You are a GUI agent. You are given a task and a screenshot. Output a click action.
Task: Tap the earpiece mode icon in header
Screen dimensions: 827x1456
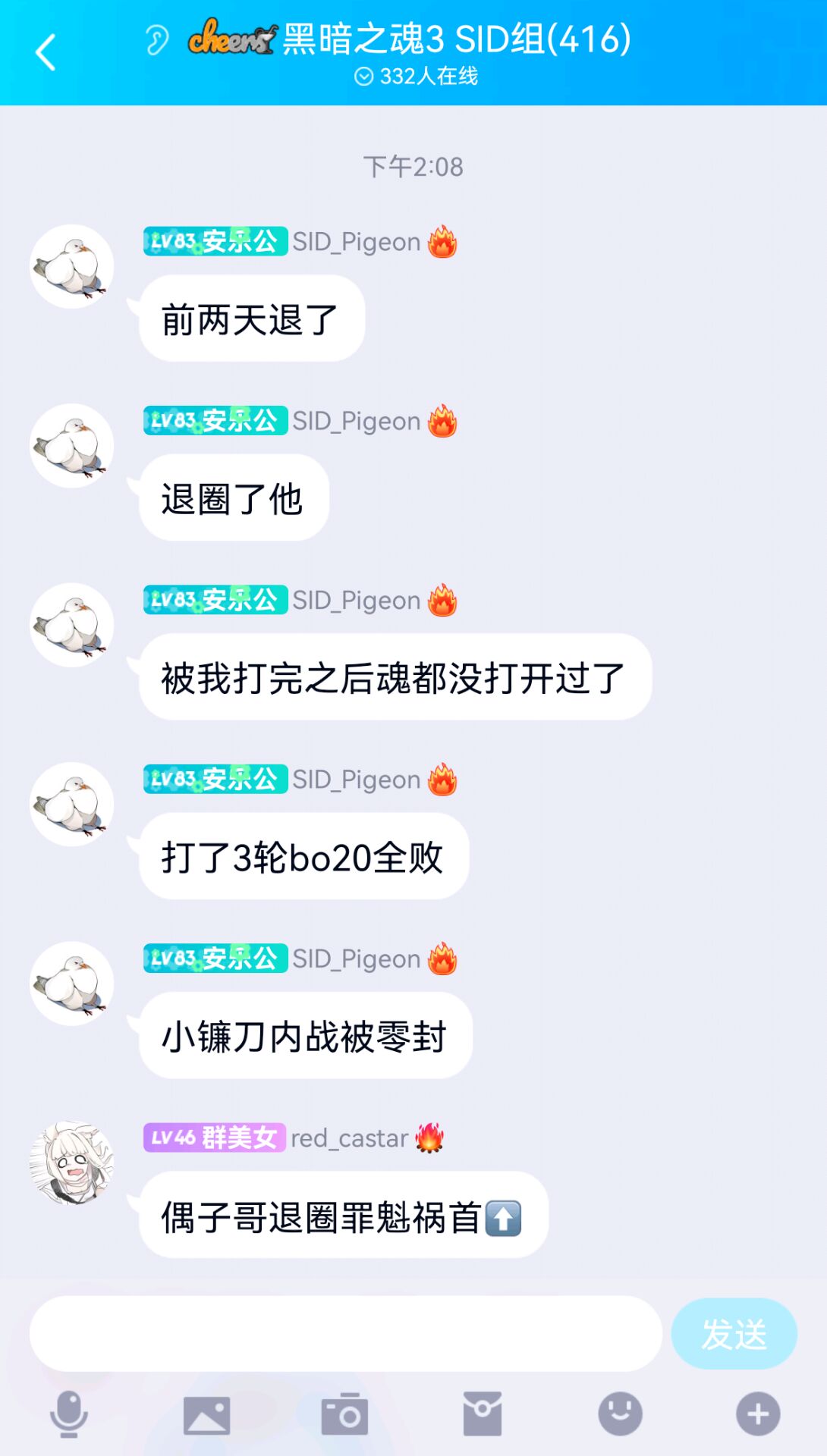point(157,40)
